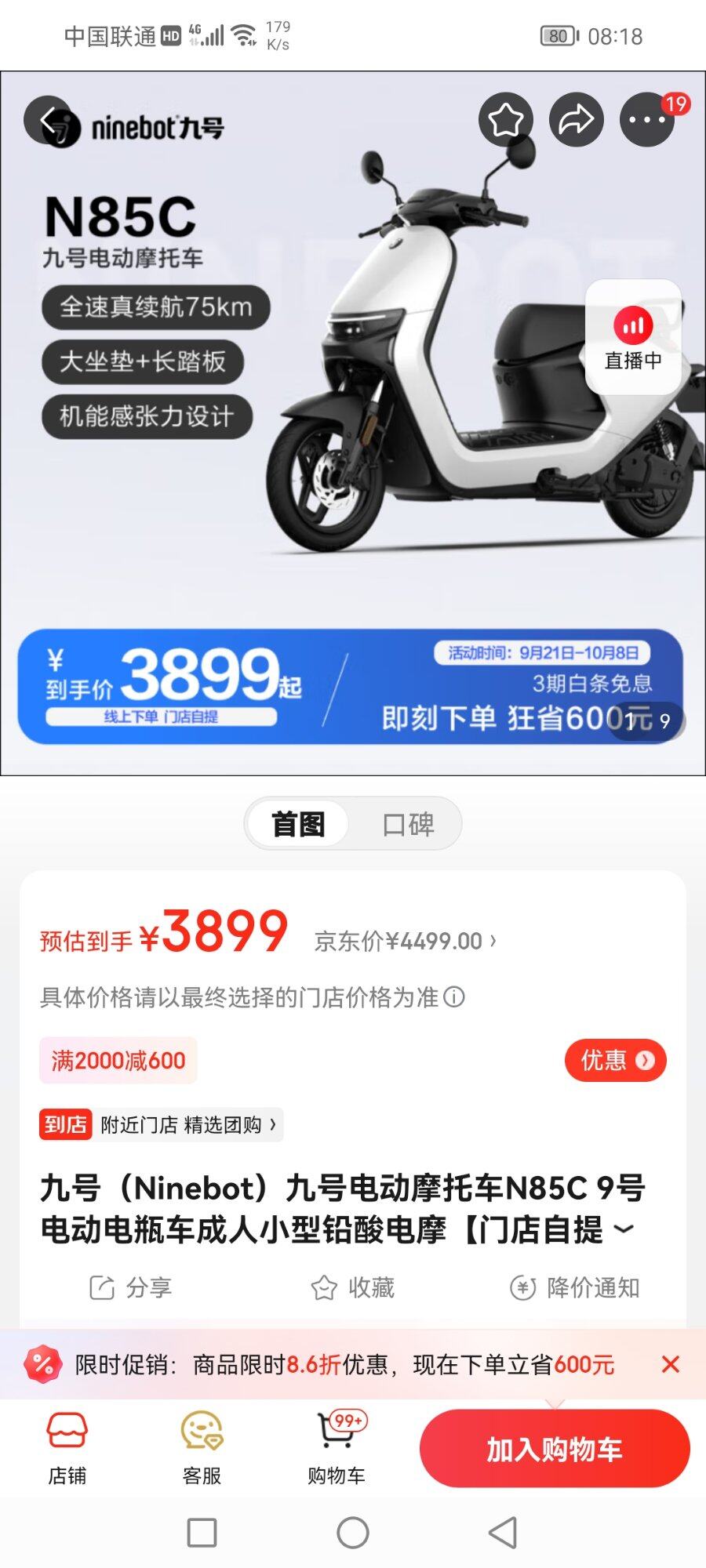This screenshot has height=1568, width=706.
Task: Go back using the top-left arrow
Action: point(49,121)
